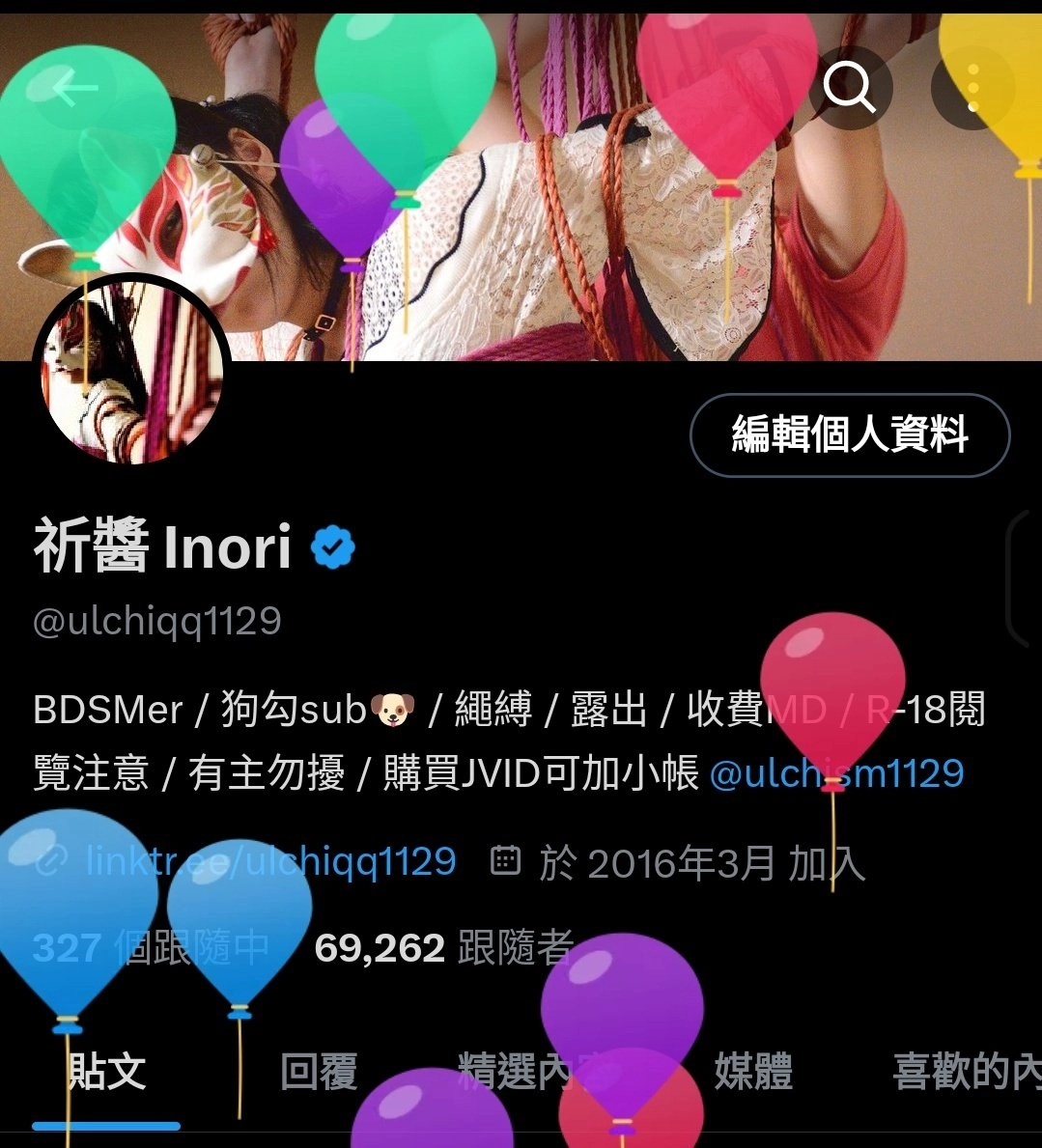This screenshot has height=1148, width=1042.
Task: Switch to the 媒體 tab
Action: 753,1072
